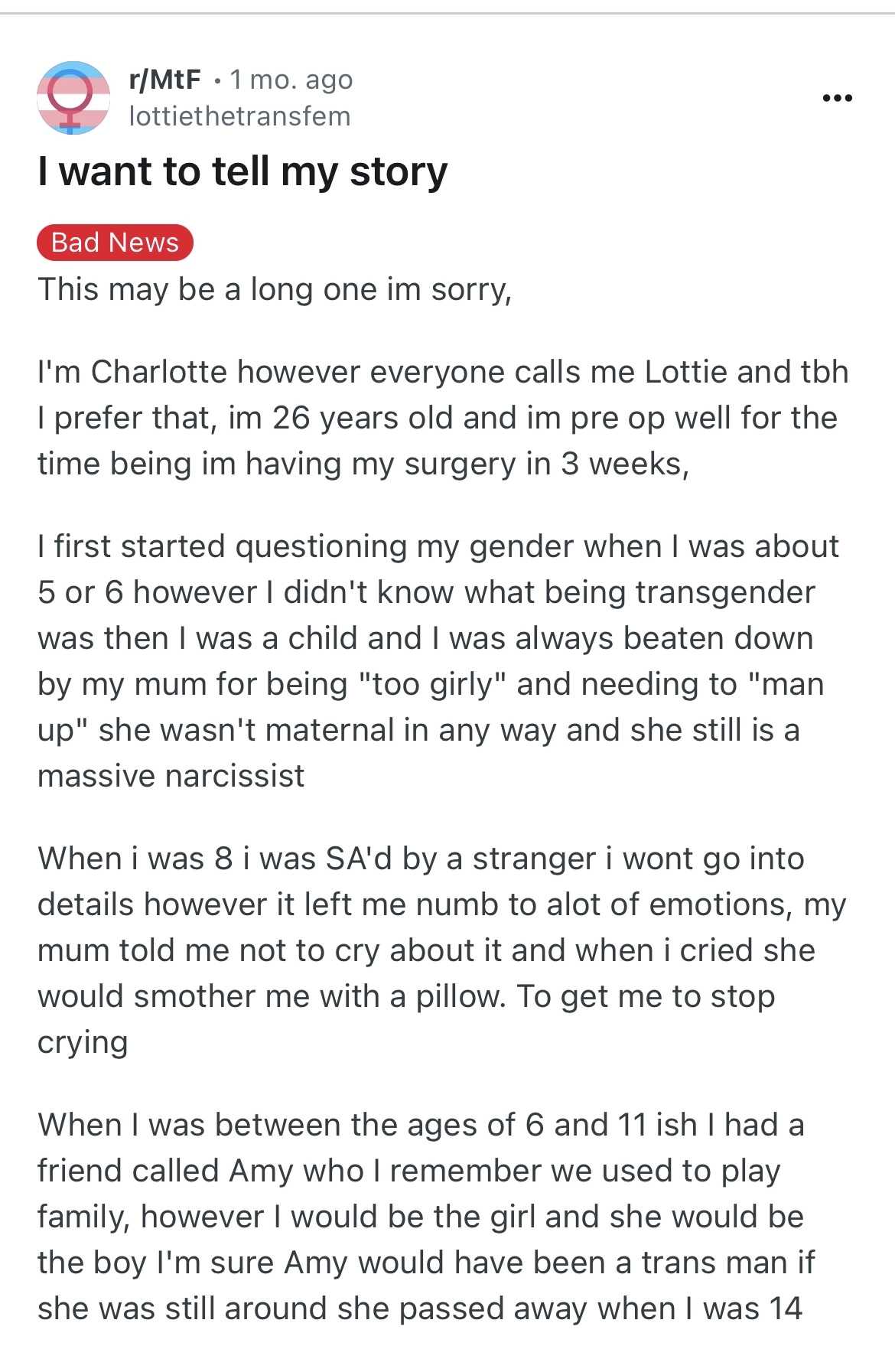895x1372 pixels.
Task: Open the post's three-dot overflow menu
Action: pos(837,98)
